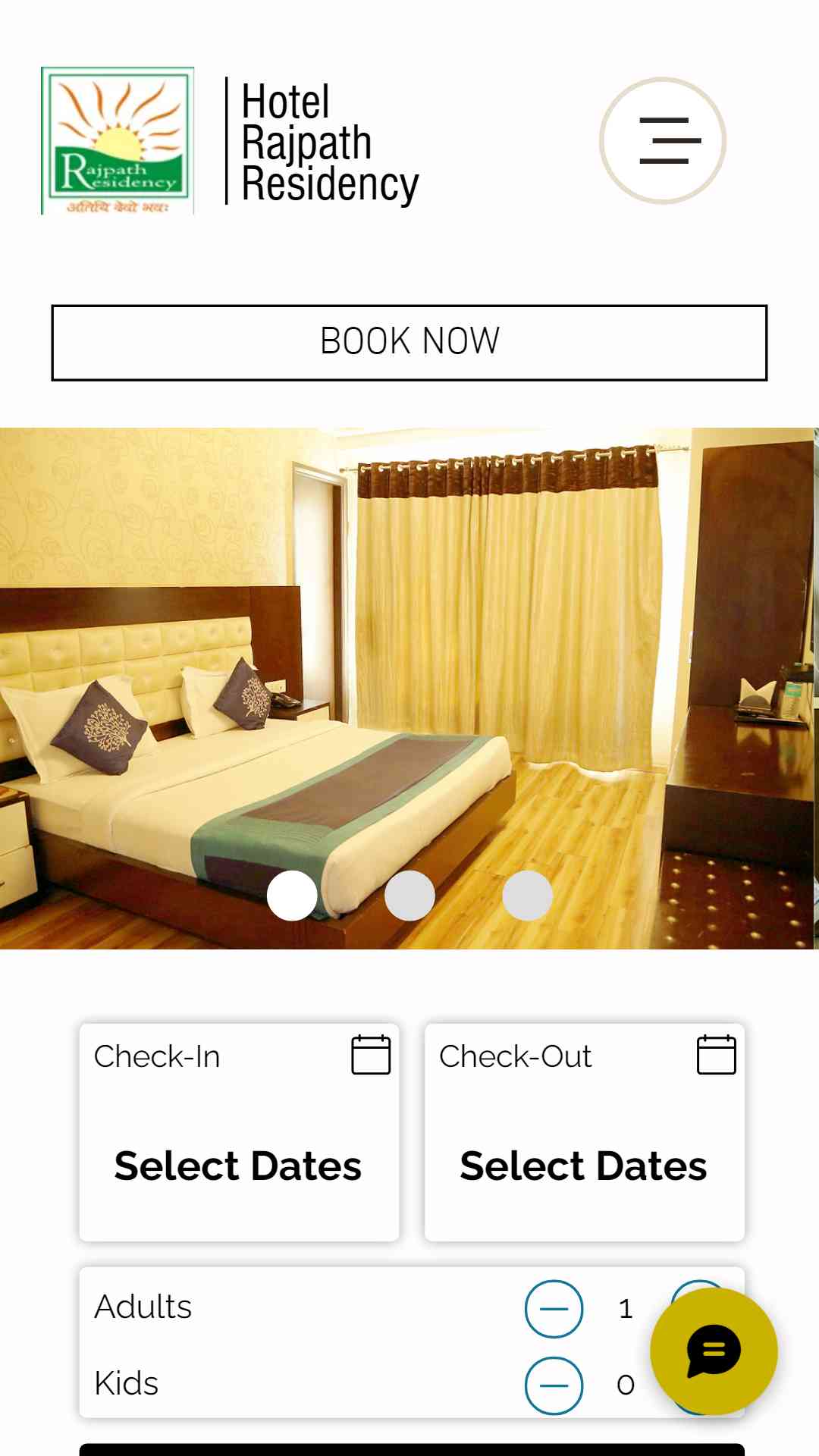Open the chat bubble button
The height and width of the screenshot is (1456, 819).
tap(714, 1351)
